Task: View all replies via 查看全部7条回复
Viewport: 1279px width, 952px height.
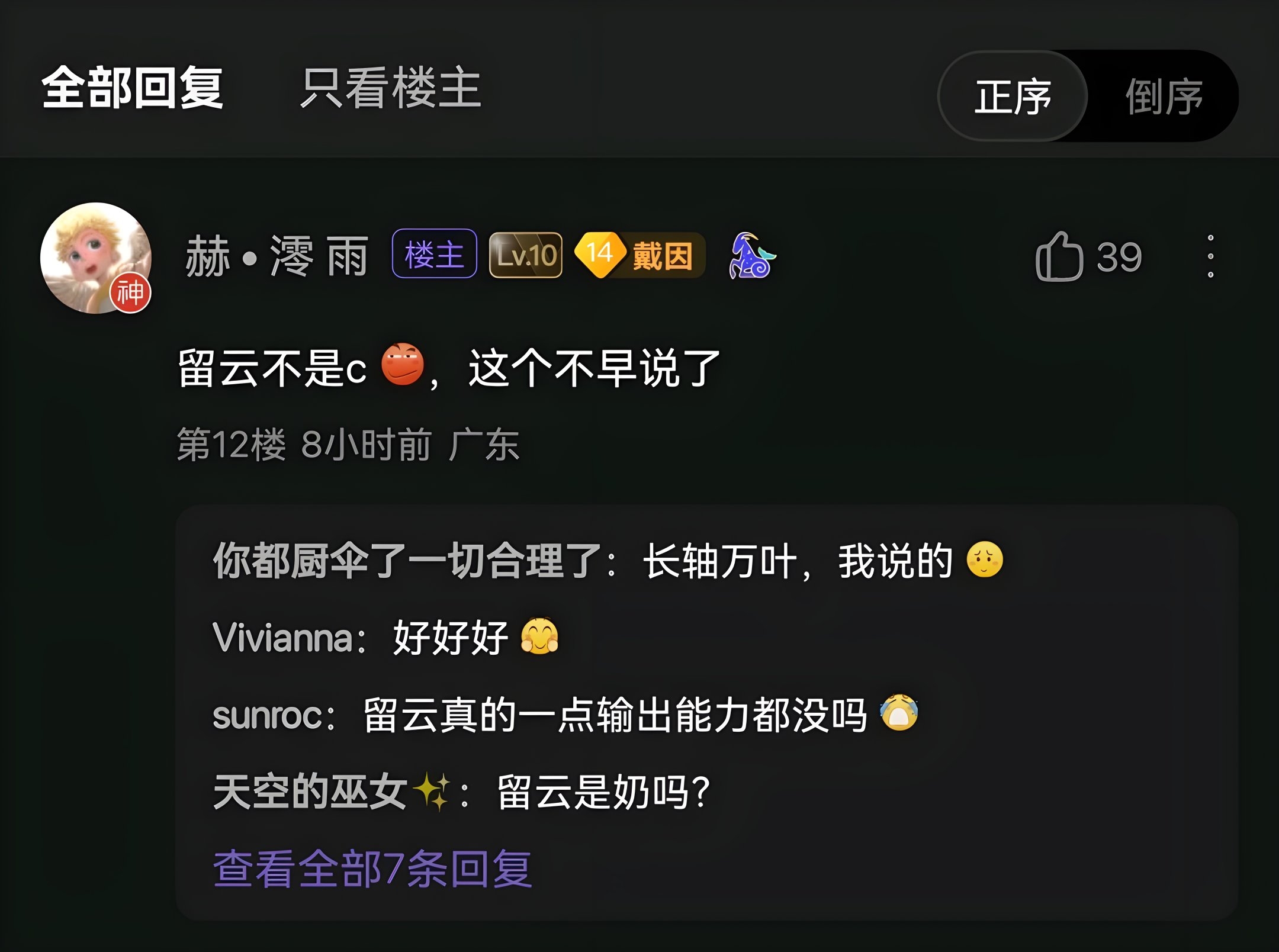Action: coord(372,869)
